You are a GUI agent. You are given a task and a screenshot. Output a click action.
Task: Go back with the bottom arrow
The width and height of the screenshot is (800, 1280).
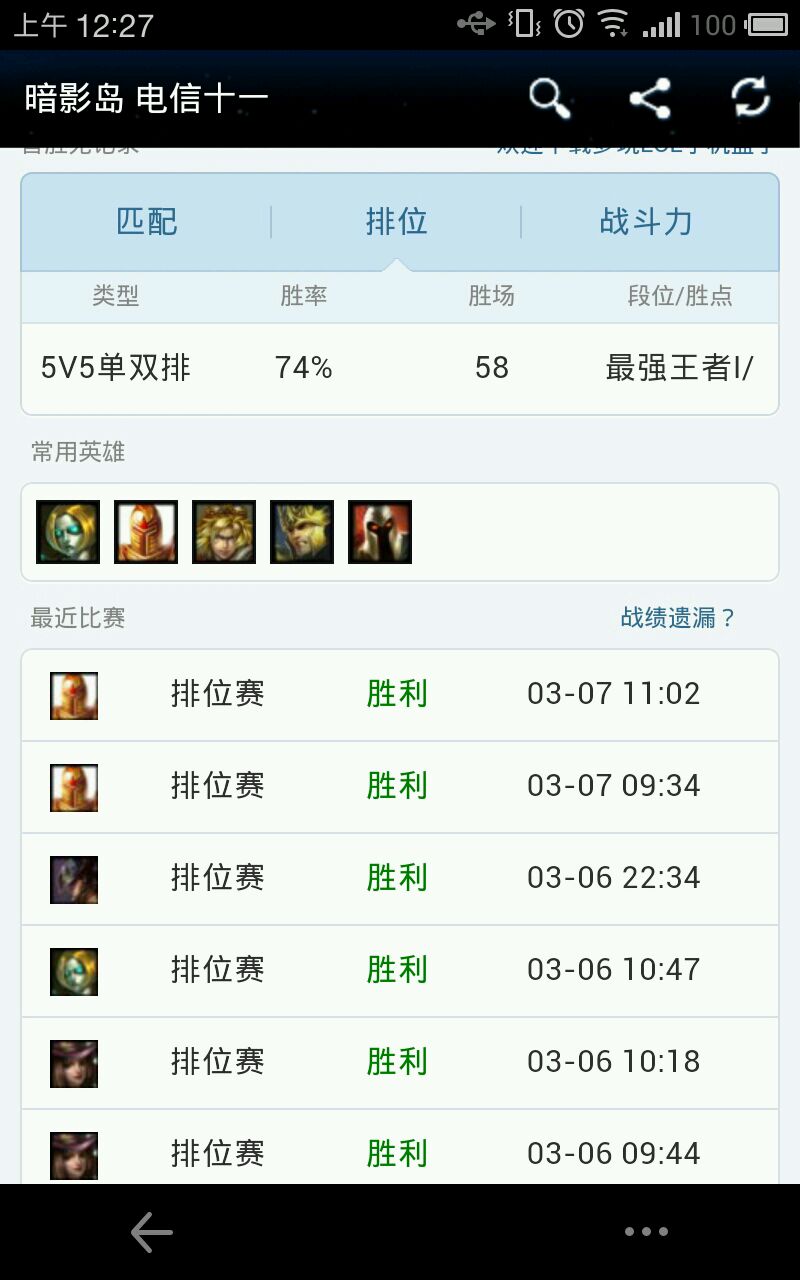pyautogui.click(x=152, y=1232)
